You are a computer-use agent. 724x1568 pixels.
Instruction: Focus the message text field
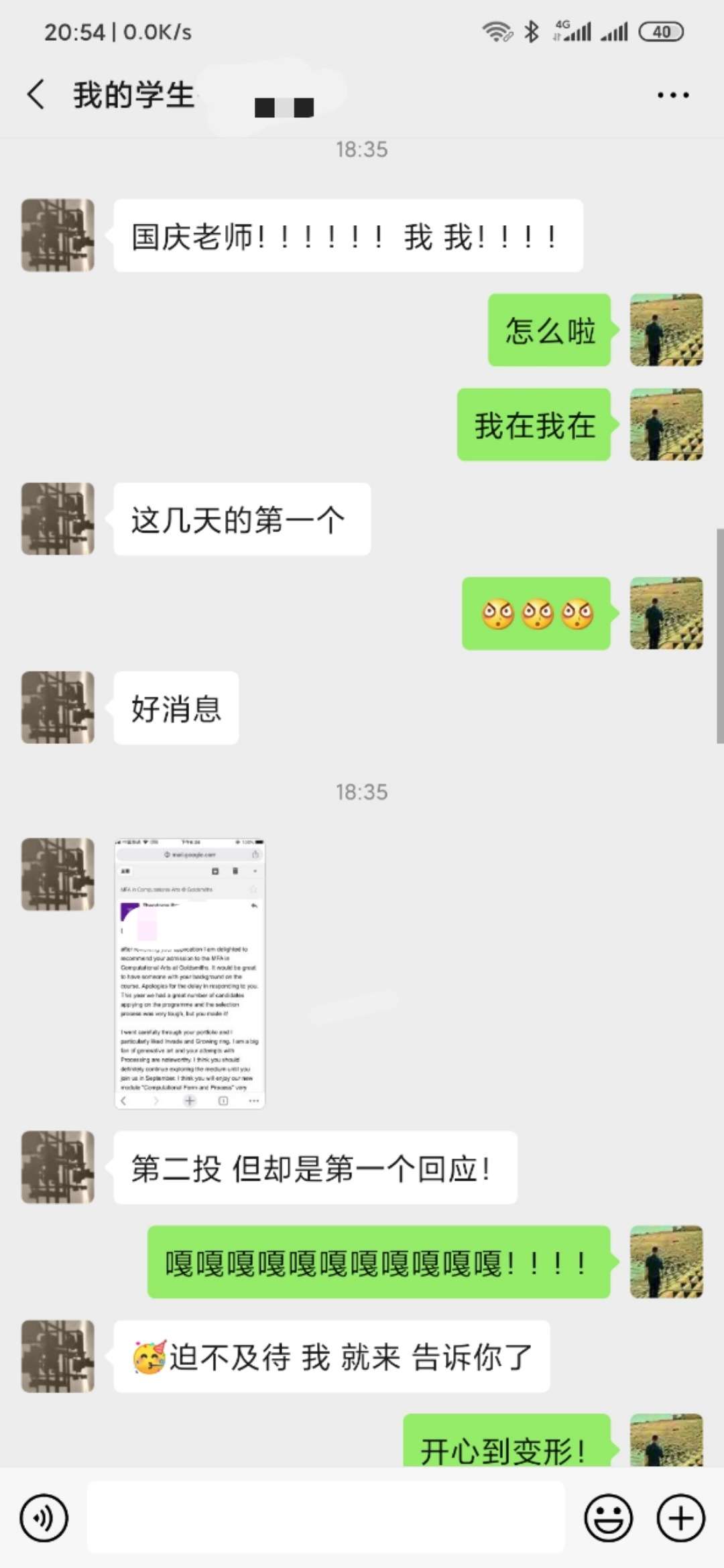(x=326, y=1518)
